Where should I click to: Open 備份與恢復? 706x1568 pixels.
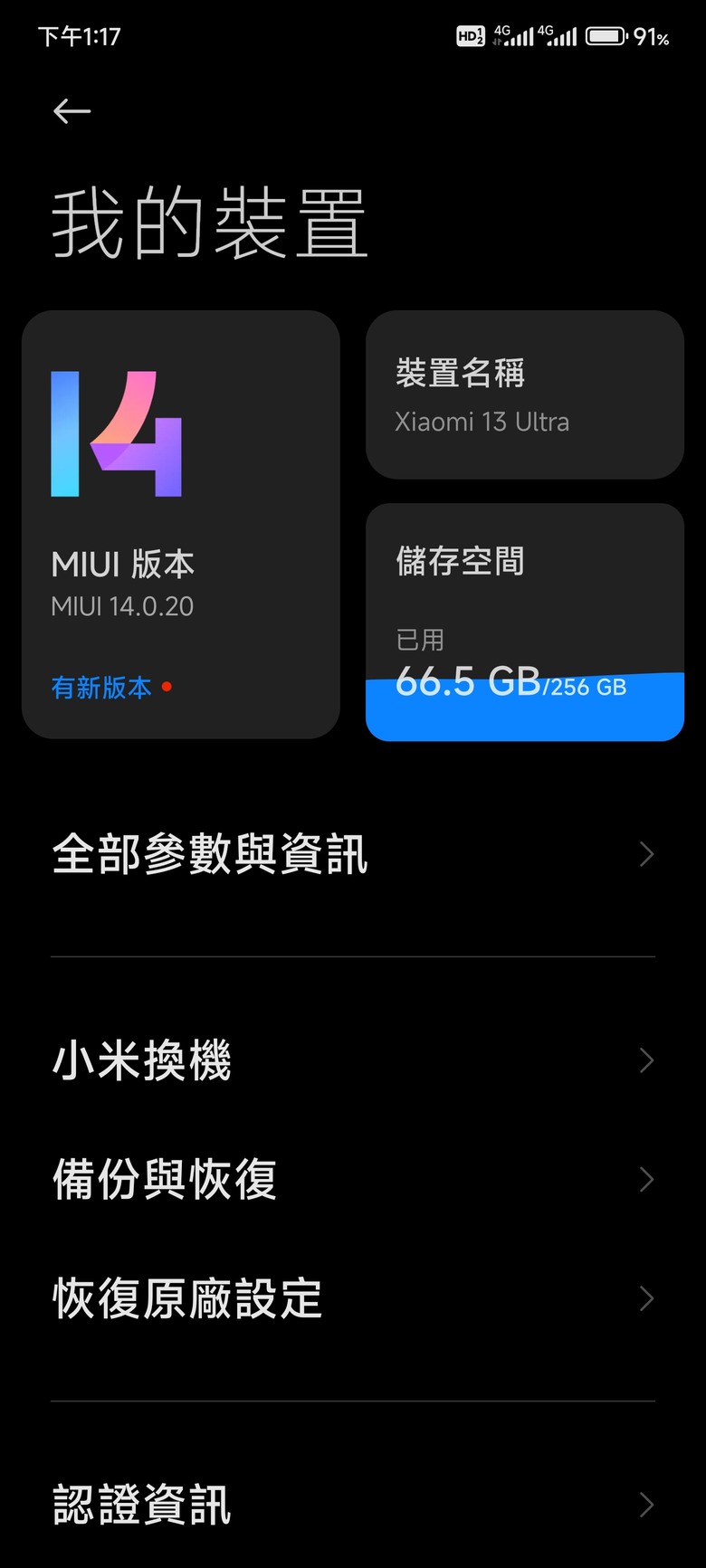click(x=353, y=1180)
